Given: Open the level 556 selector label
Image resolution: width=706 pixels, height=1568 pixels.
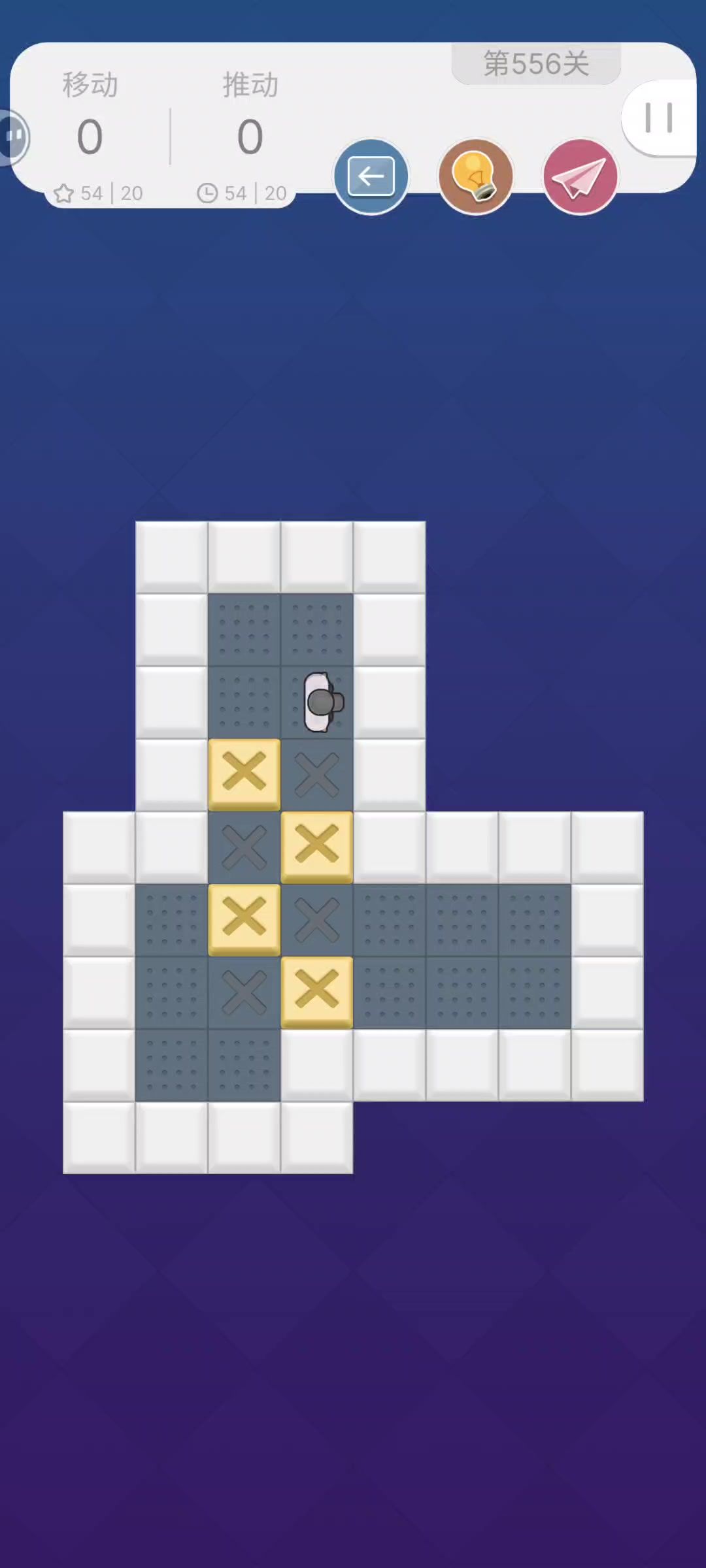Looking at the screenshot, I should [536, 64].
